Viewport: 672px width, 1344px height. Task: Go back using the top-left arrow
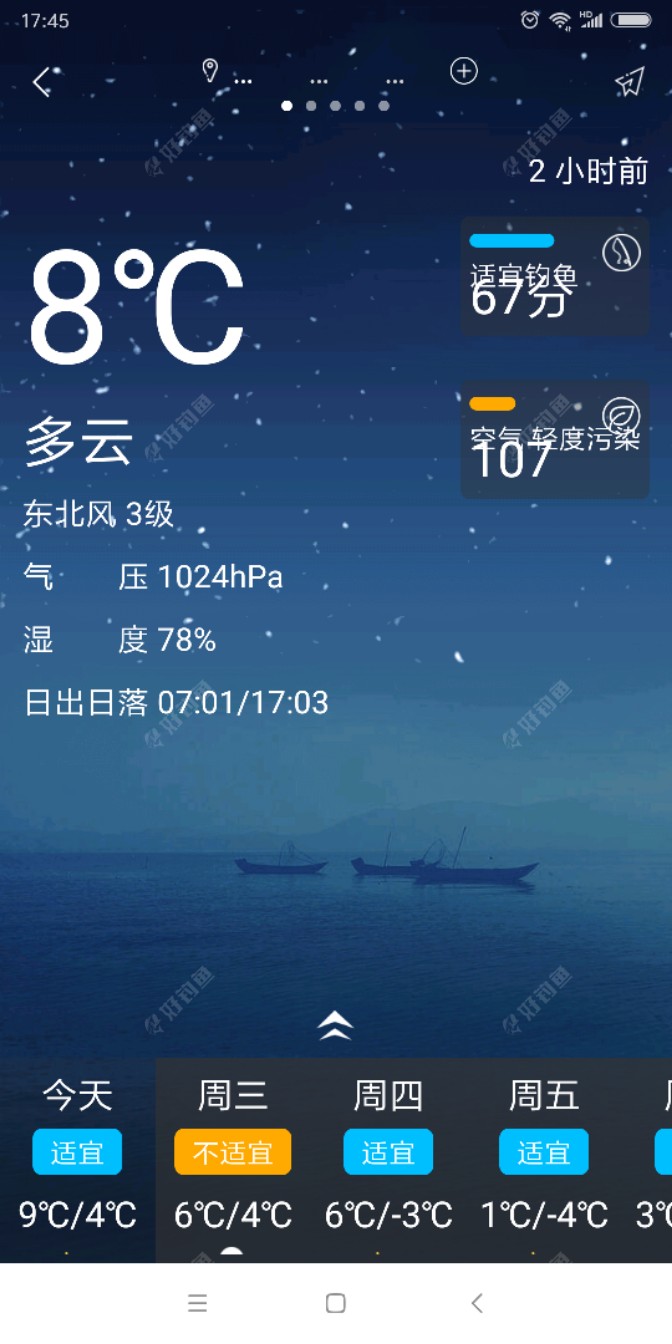point(40,82)
